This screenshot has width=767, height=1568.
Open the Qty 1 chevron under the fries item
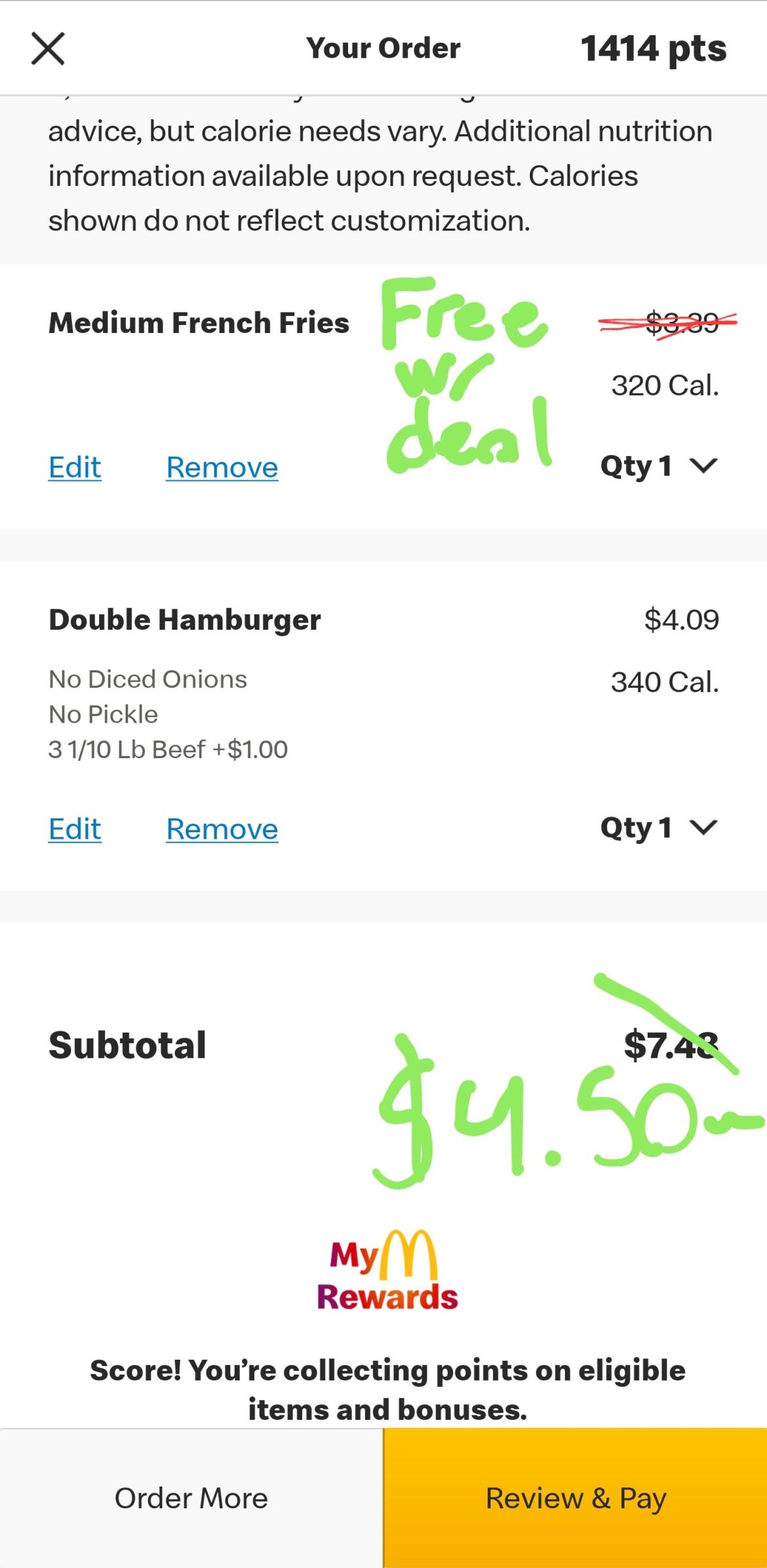pos(703,467)
